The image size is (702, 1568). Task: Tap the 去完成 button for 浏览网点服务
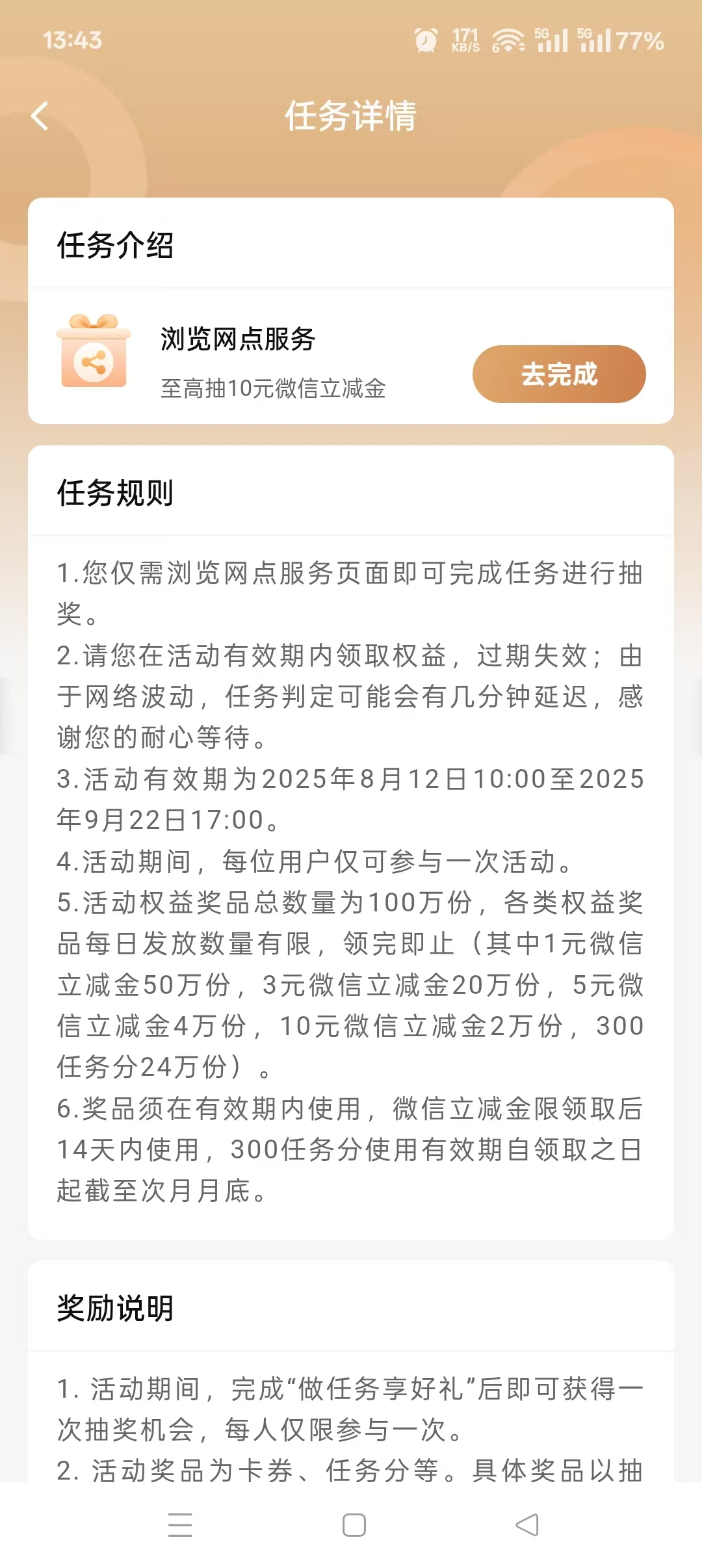click(x=559, y=374)
